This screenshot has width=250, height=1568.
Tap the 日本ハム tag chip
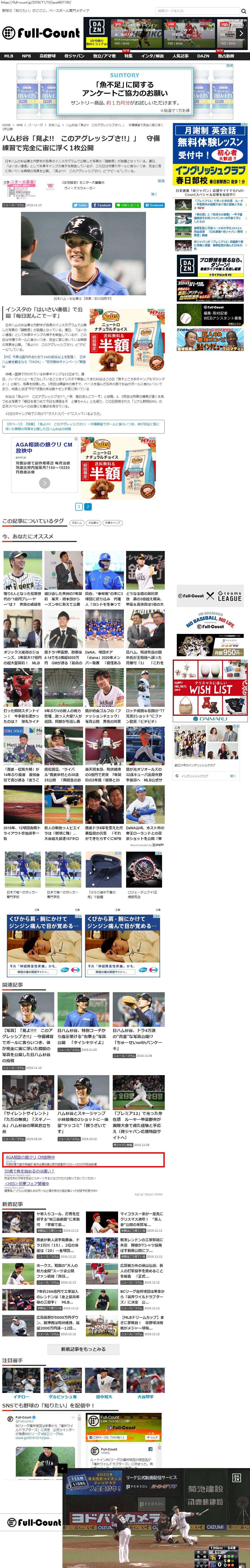click(77, 522)
